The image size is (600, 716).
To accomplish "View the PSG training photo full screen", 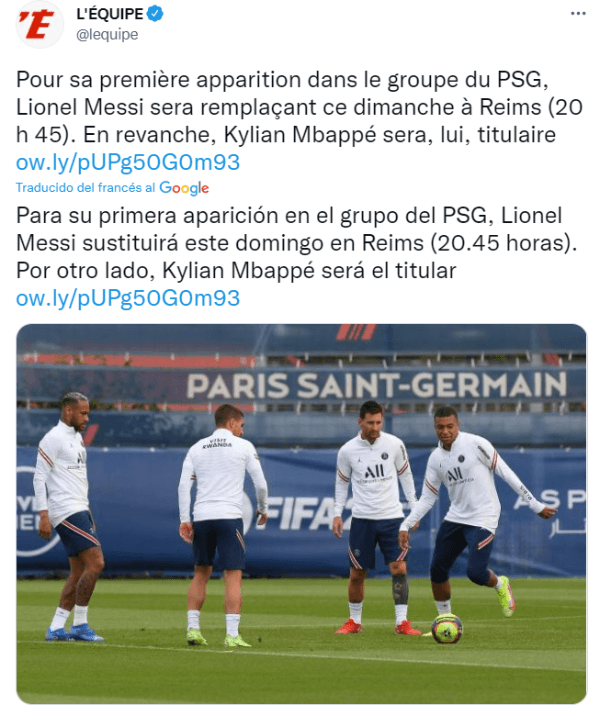I will coord(301,513).
